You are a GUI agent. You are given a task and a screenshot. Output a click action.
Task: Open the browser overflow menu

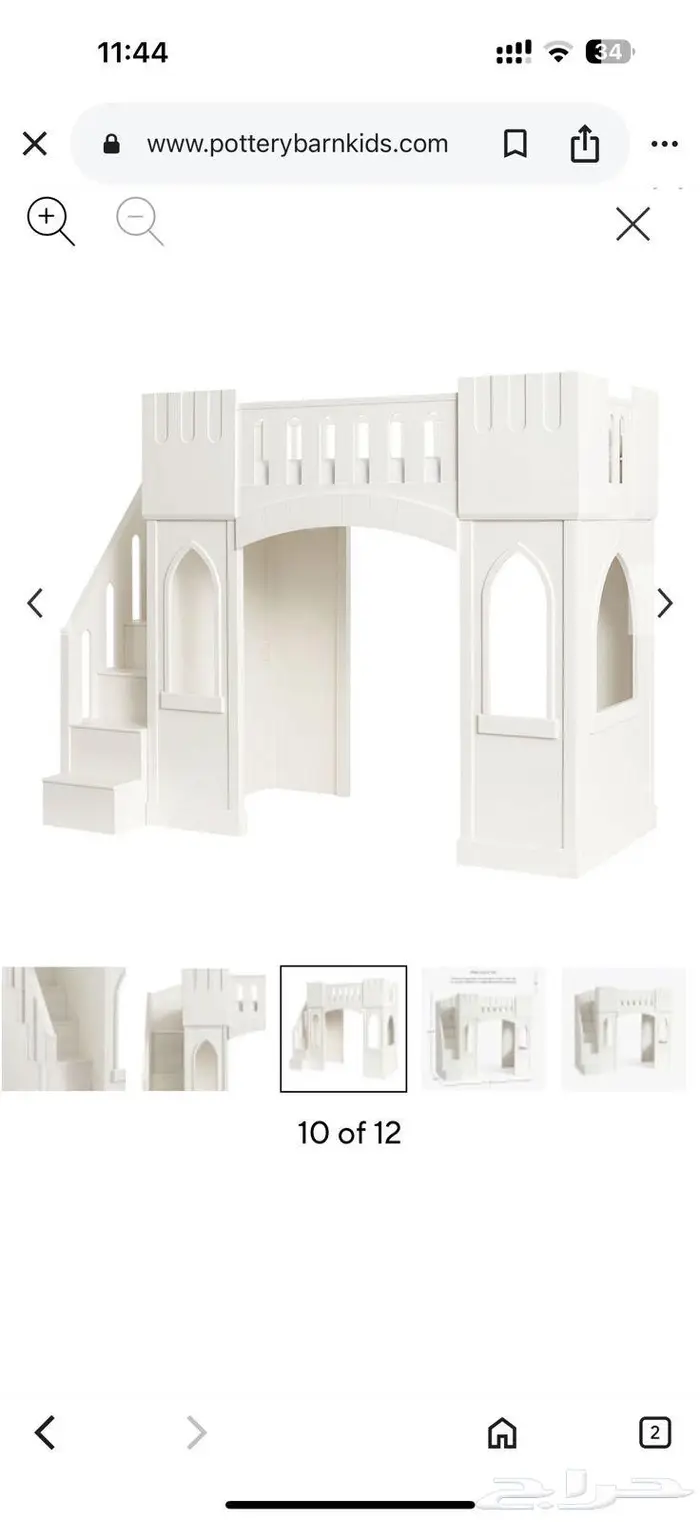[664, 144]
